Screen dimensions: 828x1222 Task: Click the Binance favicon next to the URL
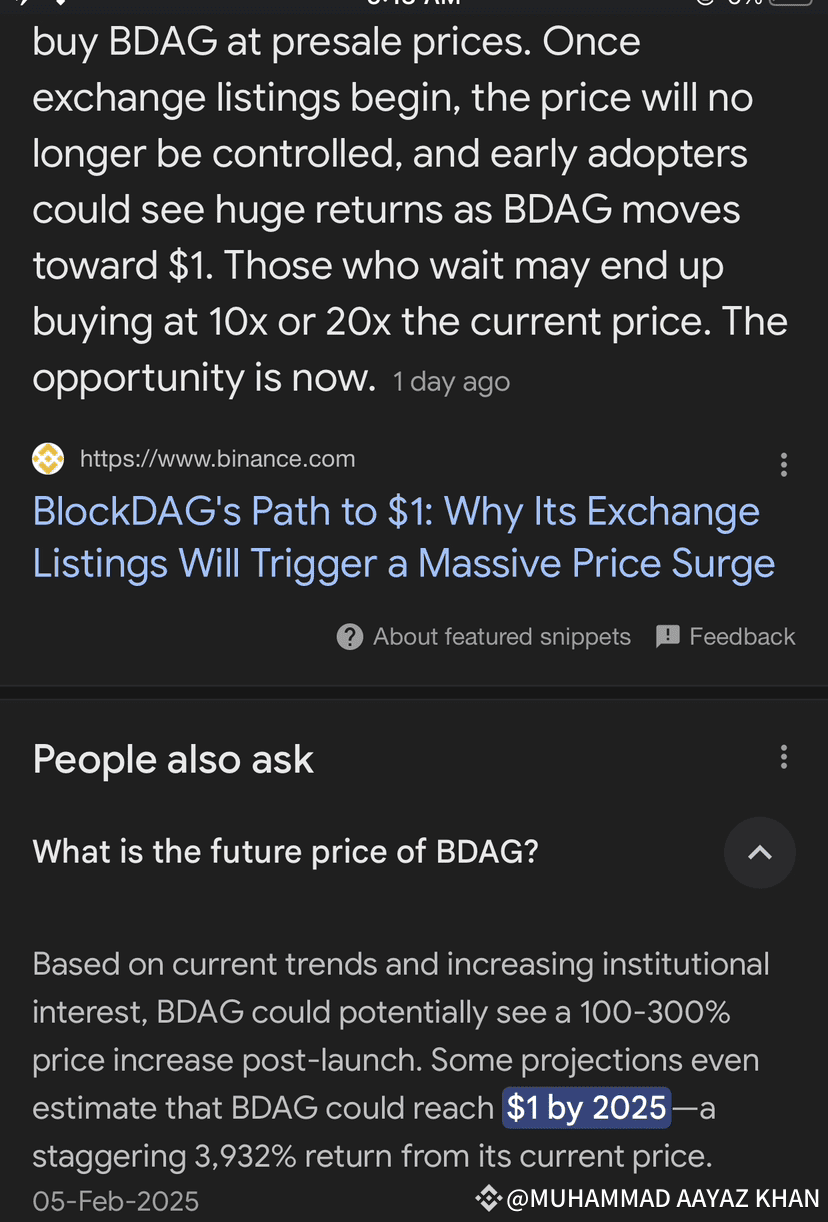46,458
